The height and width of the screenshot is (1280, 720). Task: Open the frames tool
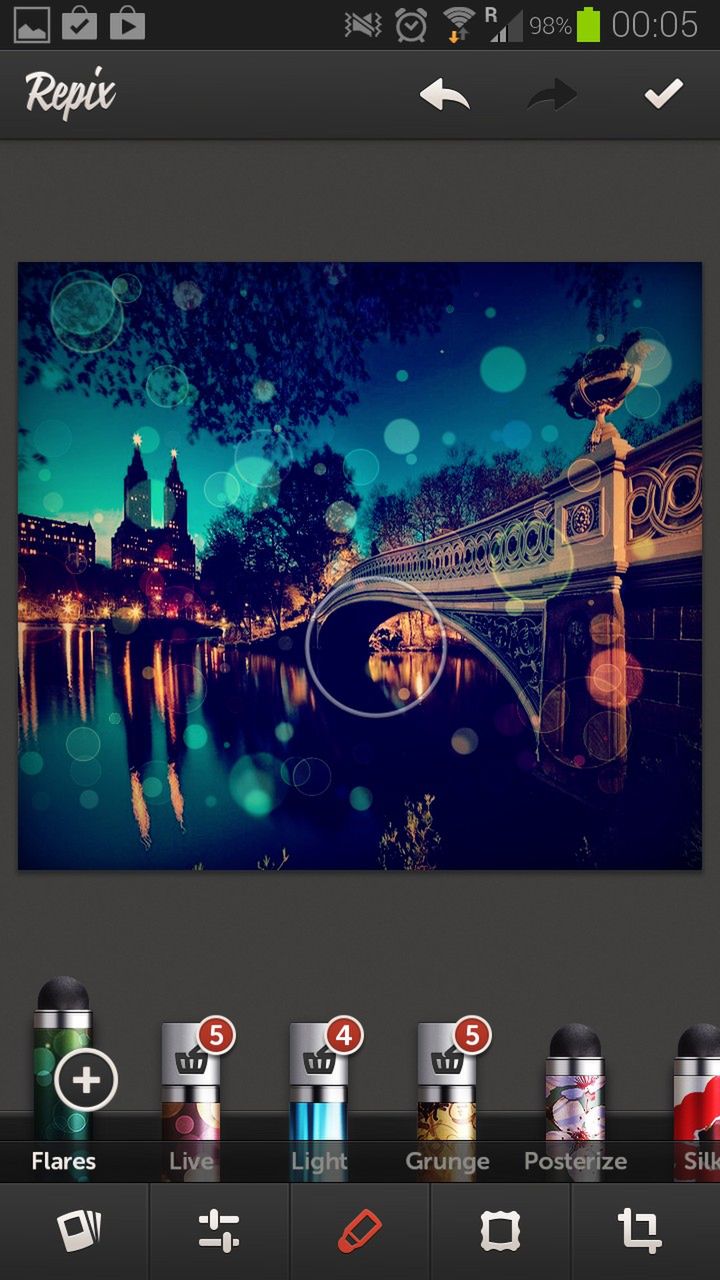pyautogui.click(x=500, y=1230)
